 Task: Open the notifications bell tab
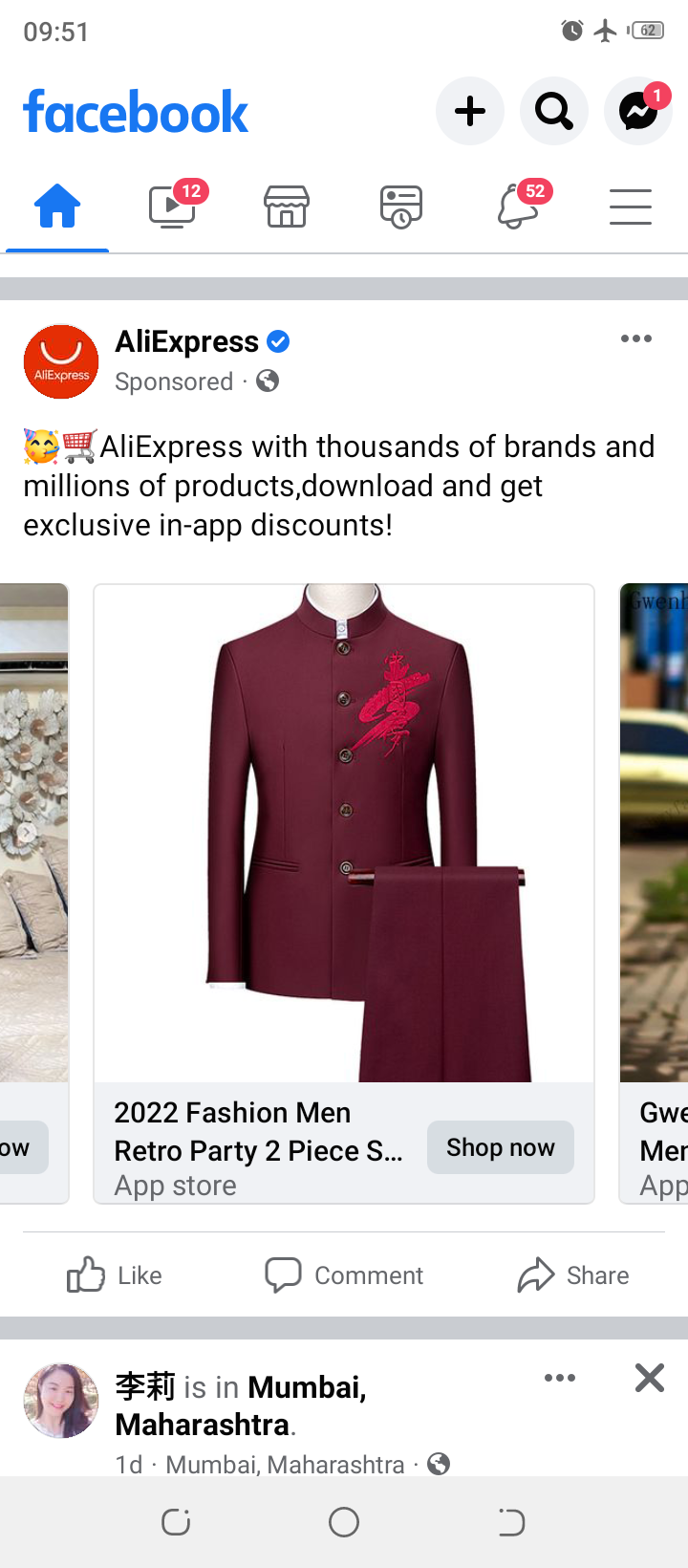[x=518, y=207]
